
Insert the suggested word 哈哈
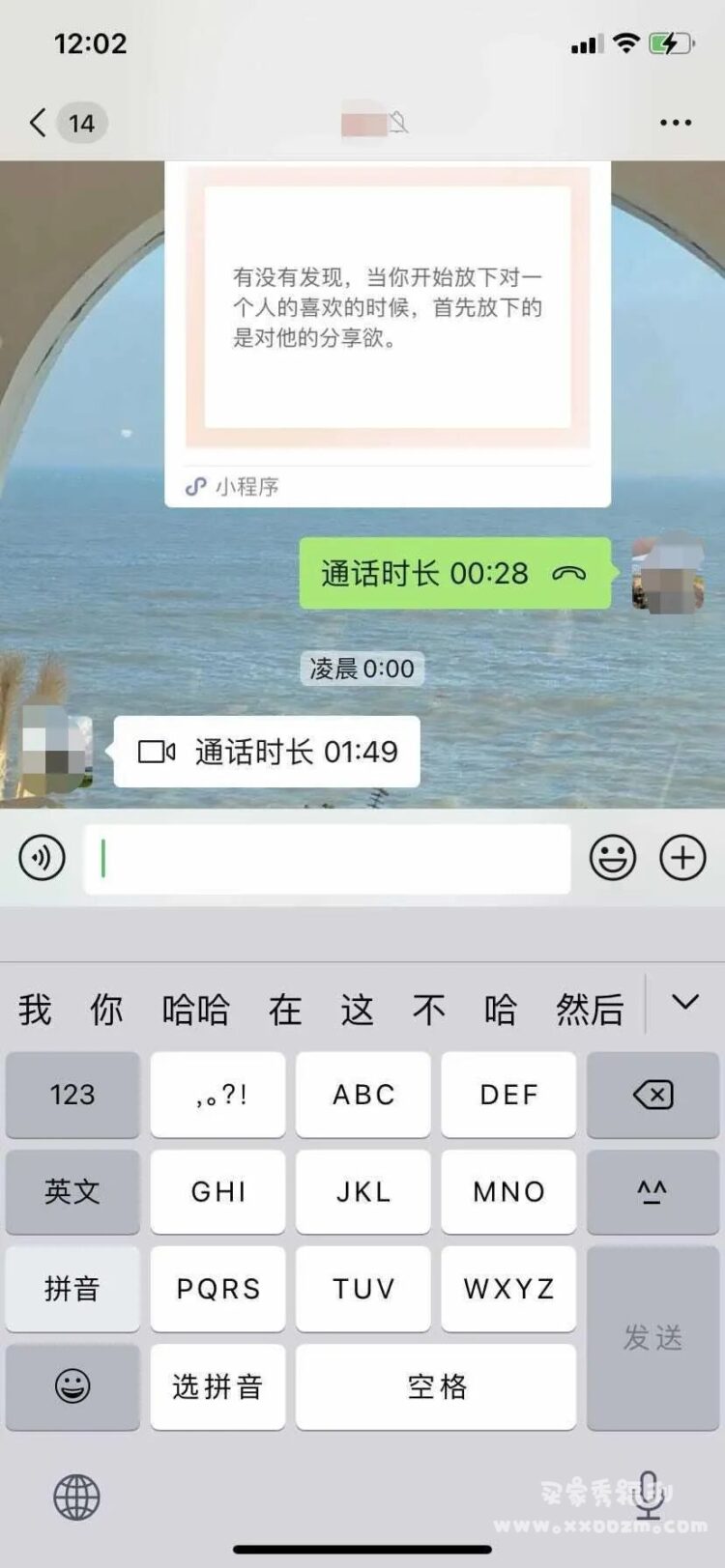(195, 1010)
